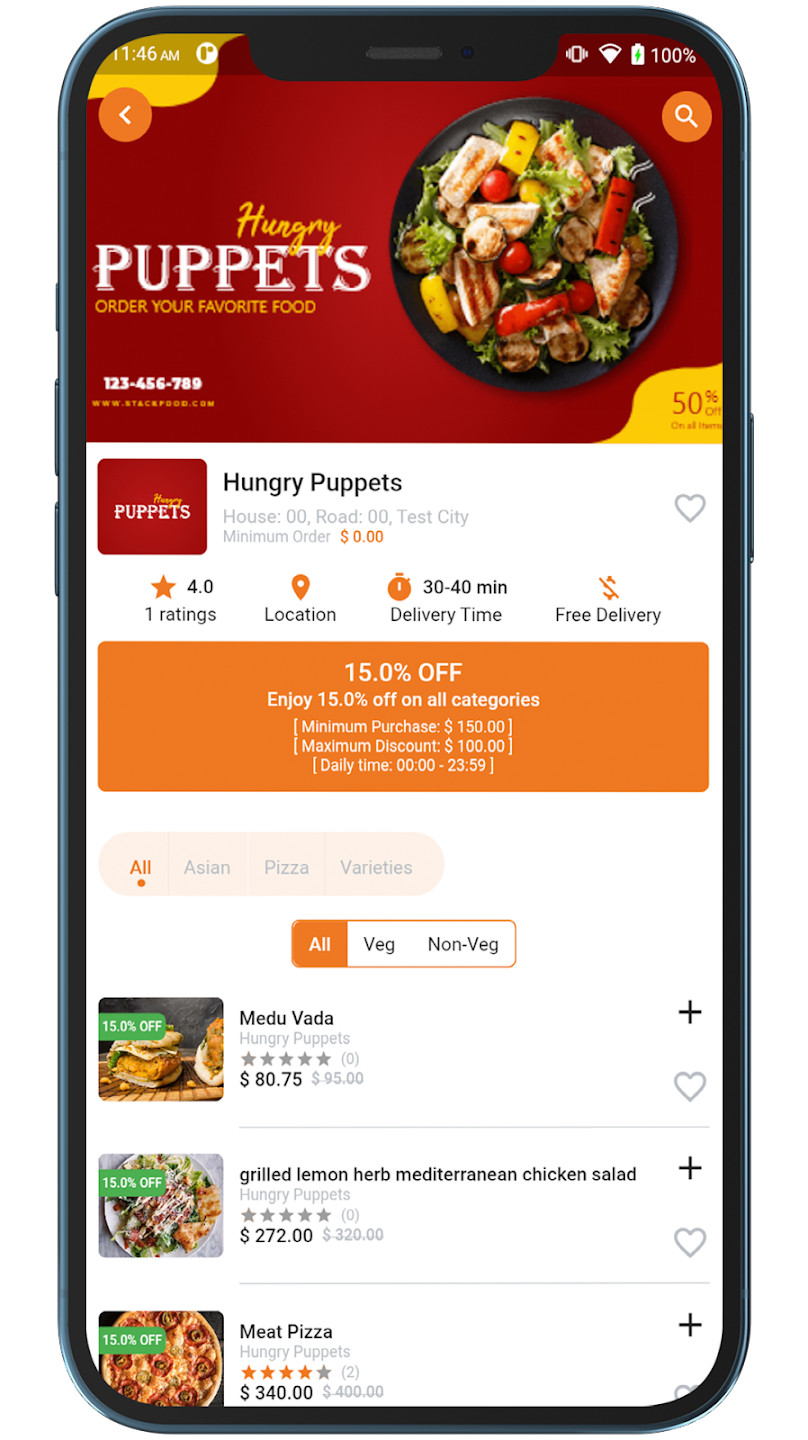Open the Meat Pizza item
Image resolution: width=808 pixels, height=1440 pixels.
pyautogui.click(x=286, y=1332)
